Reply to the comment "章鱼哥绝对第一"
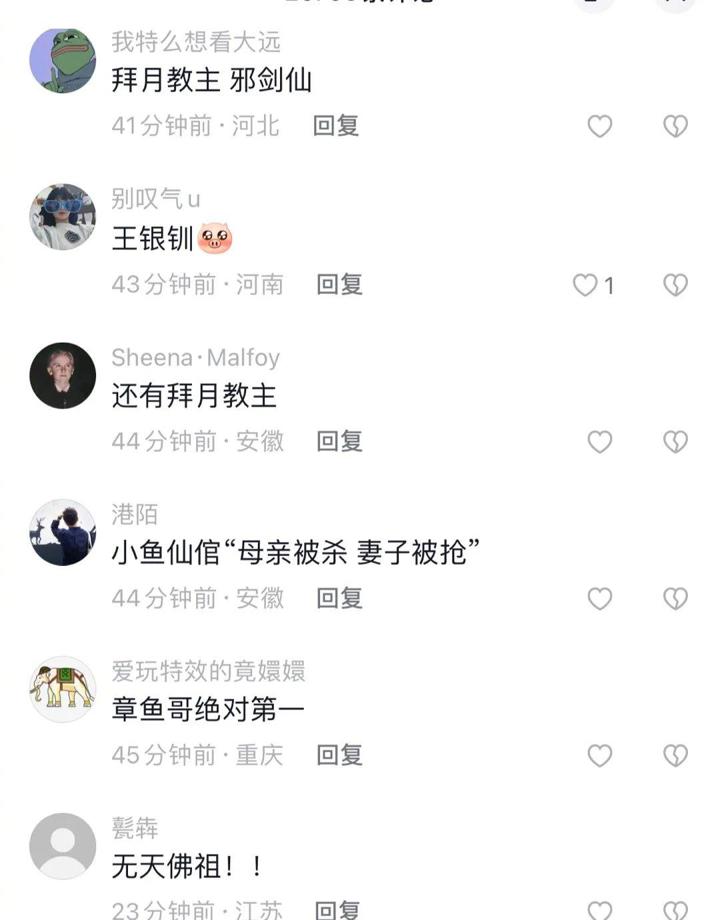Viewport: 720px width, 920px height. pyautogui.click(x=339, y=755)
